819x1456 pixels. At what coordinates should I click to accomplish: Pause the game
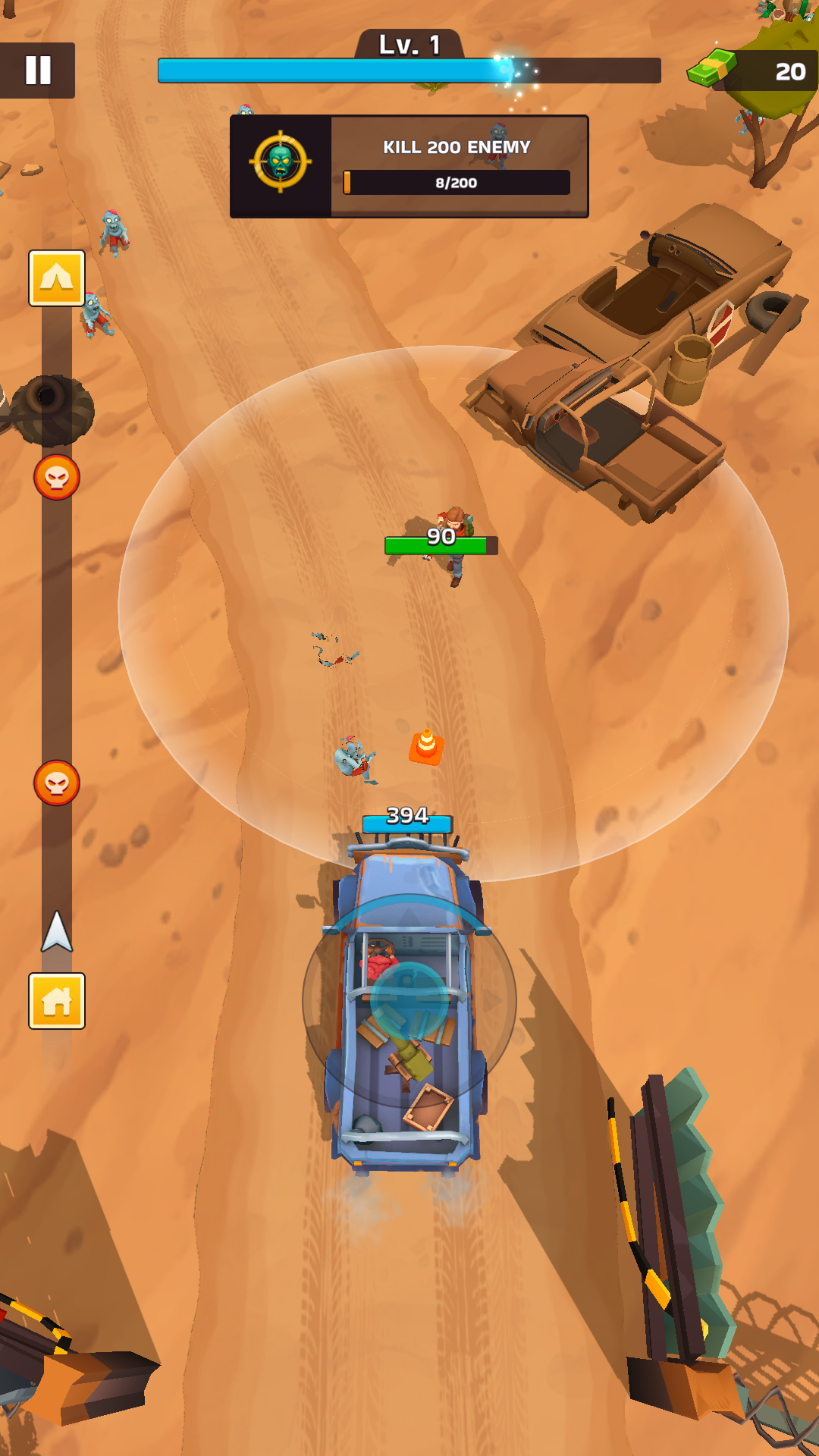coord(37,71)
